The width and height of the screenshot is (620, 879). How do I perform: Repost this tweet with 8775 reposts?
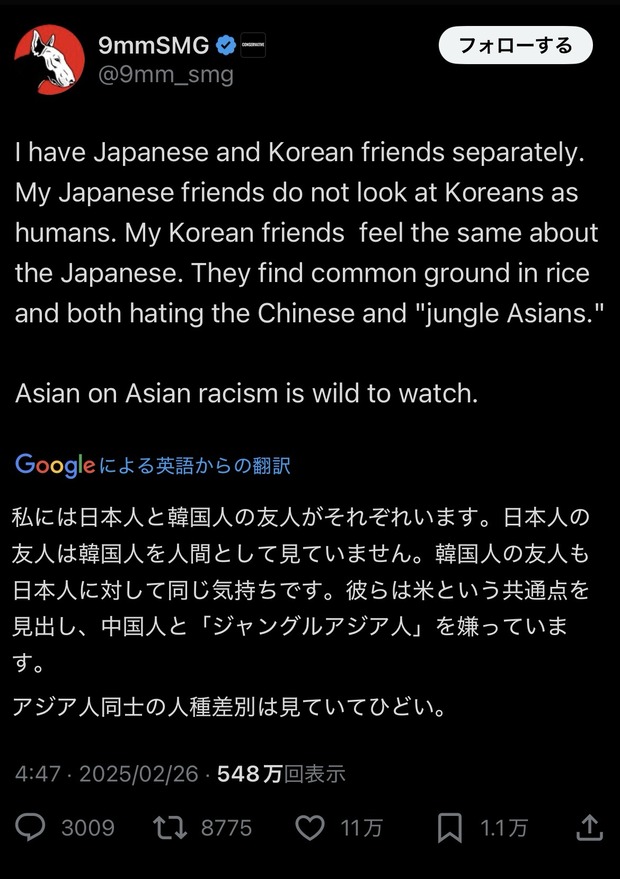(x=165, y=827)
